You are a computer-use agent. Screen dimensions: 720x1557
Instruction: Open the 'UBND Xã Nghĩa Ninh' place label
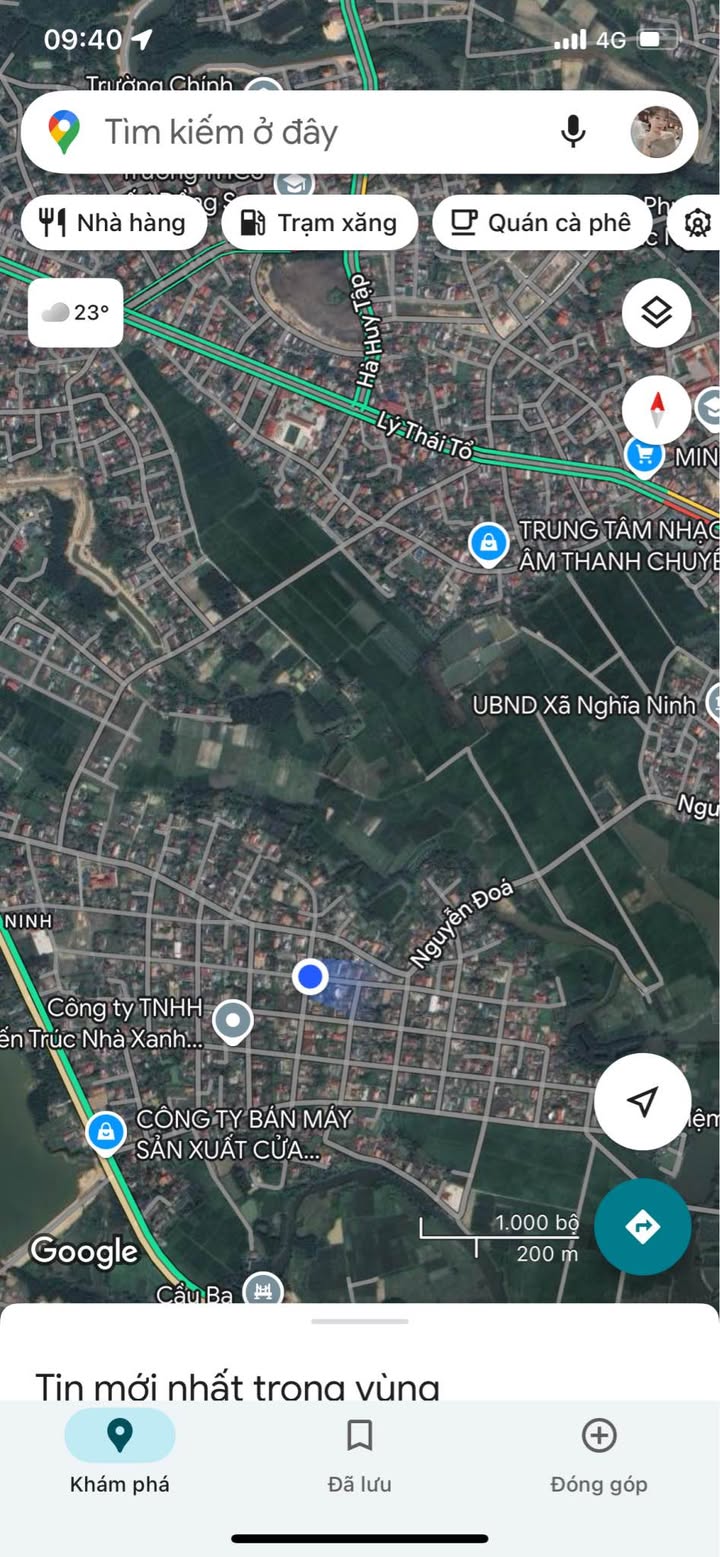(x=584, y=706)
